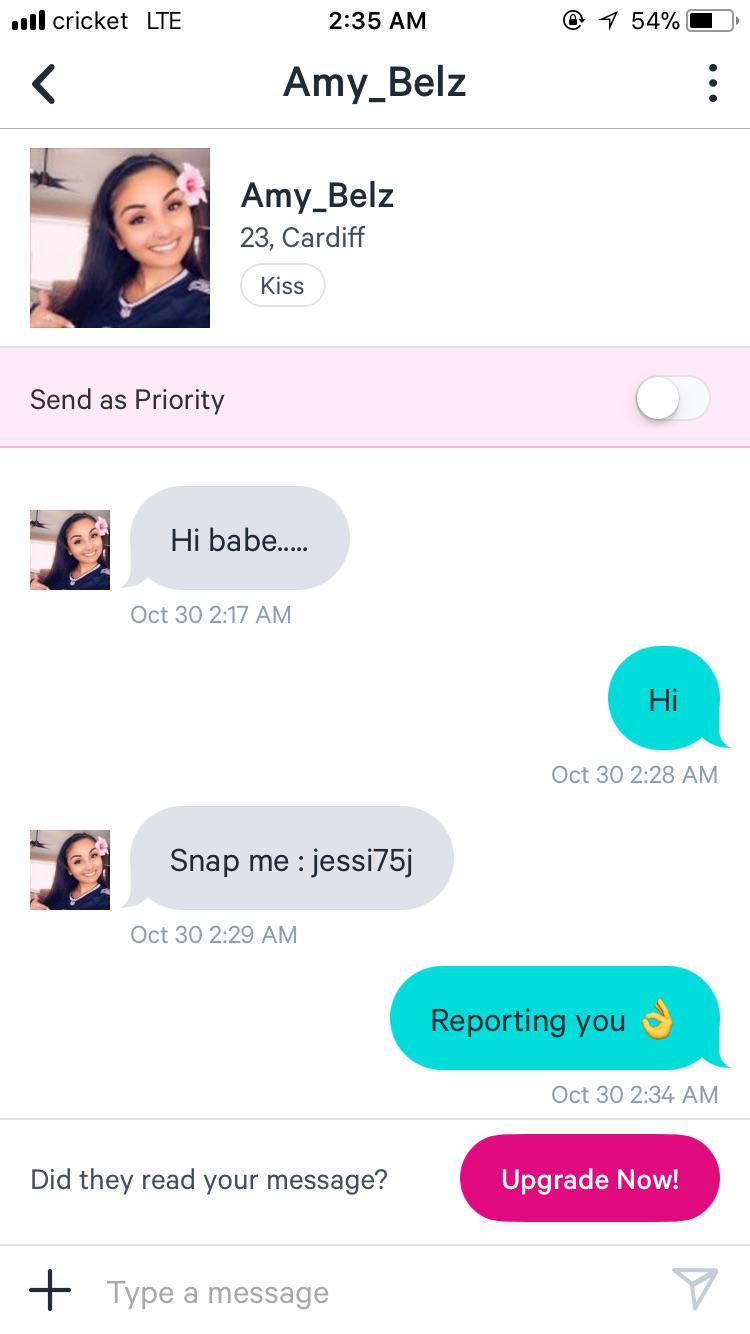The height and width of the screenshot is (1334, 750).
Task: Open the plus attachment icon
Action: click(50, 1291)
